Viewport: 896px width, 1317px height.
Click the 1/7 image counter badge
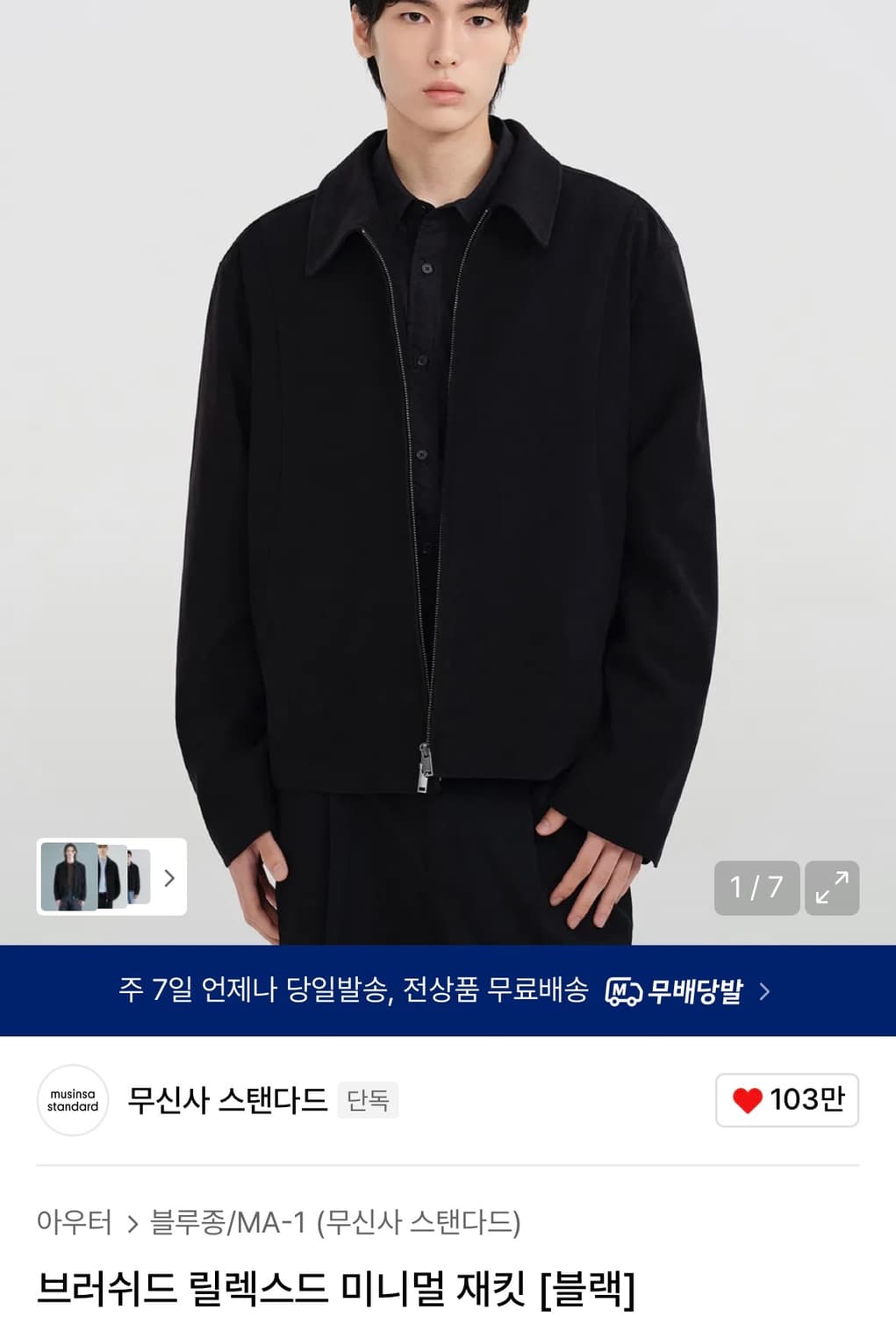pyautogui.click(x=756, y=888)
